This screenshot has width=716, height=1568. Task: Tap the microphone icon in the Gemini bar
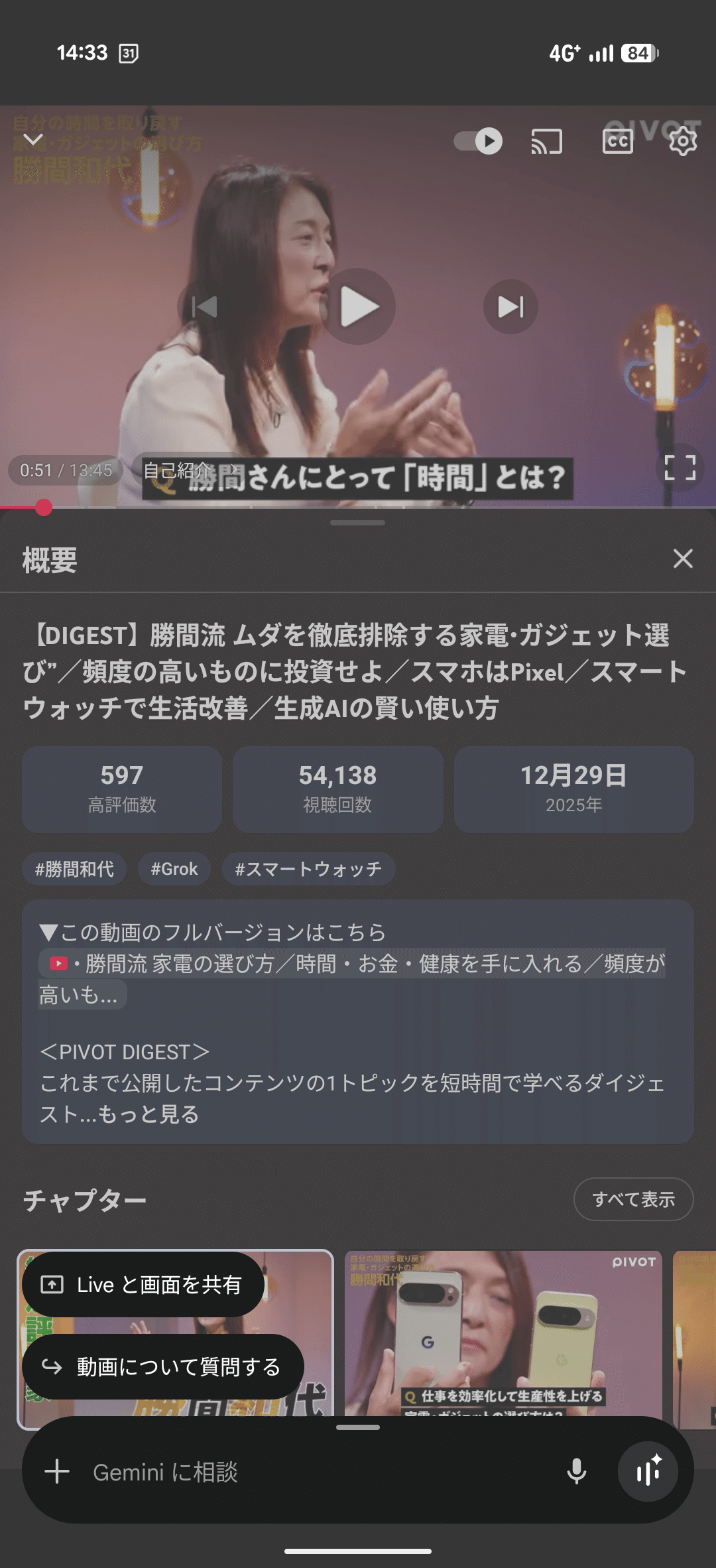point(576,1472)
